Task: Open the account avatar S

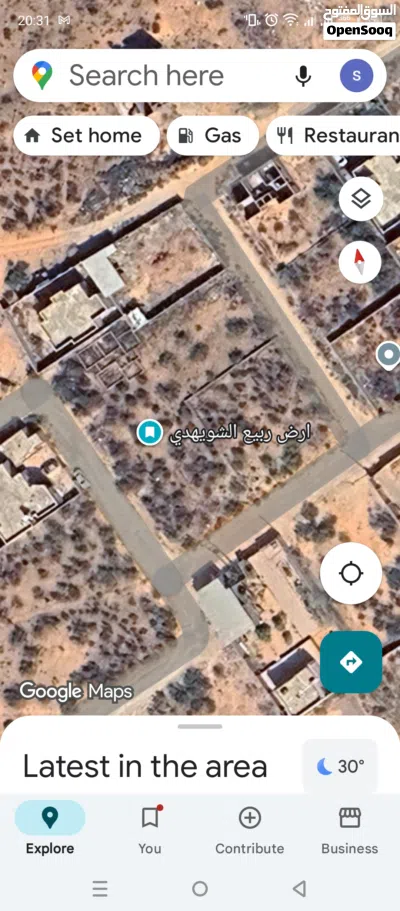Action: pyautogui.click(x=356, y=76)
